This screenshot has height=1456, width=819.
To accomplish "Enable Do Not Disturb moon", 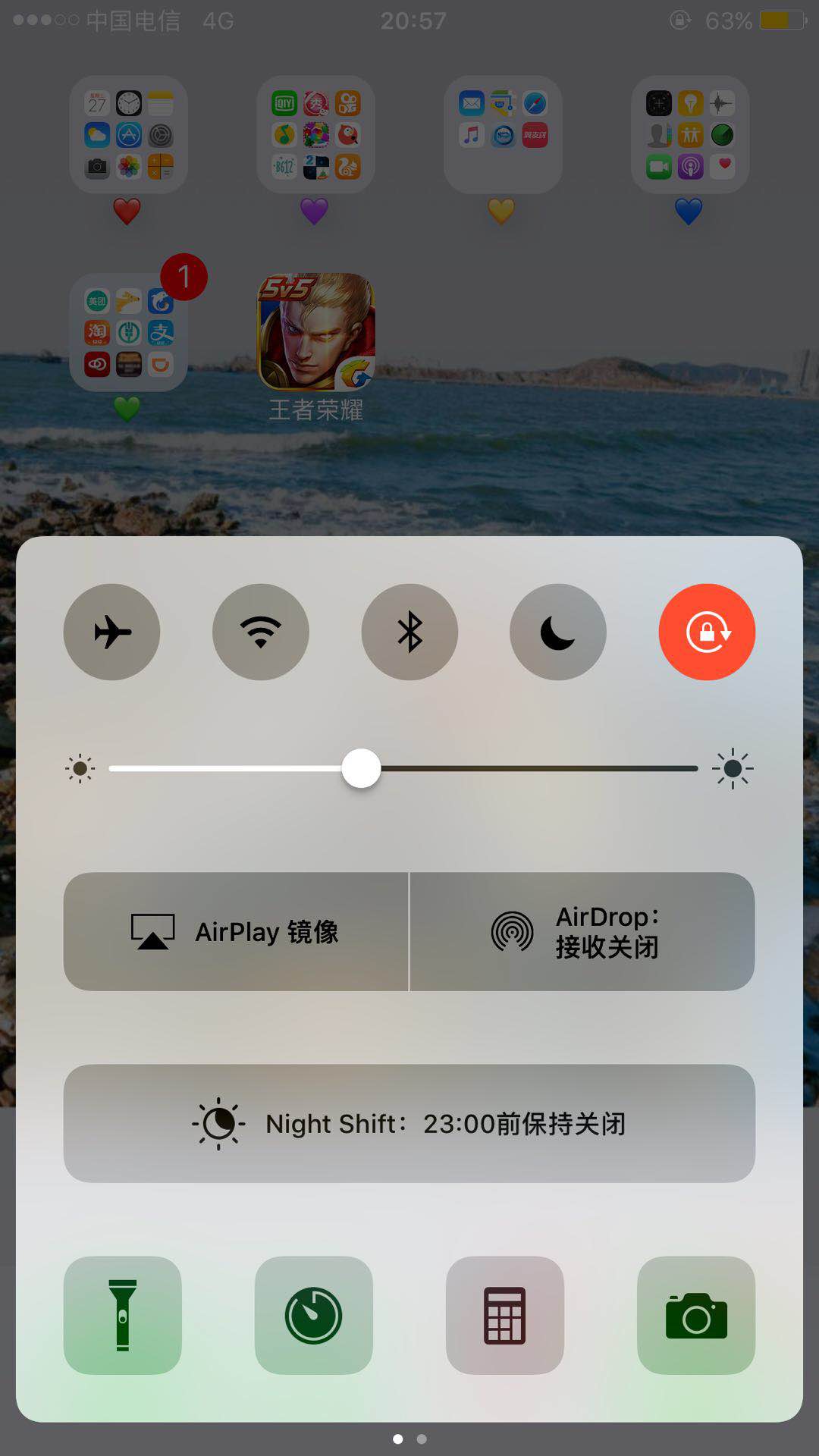I will (x=558, y=632).
